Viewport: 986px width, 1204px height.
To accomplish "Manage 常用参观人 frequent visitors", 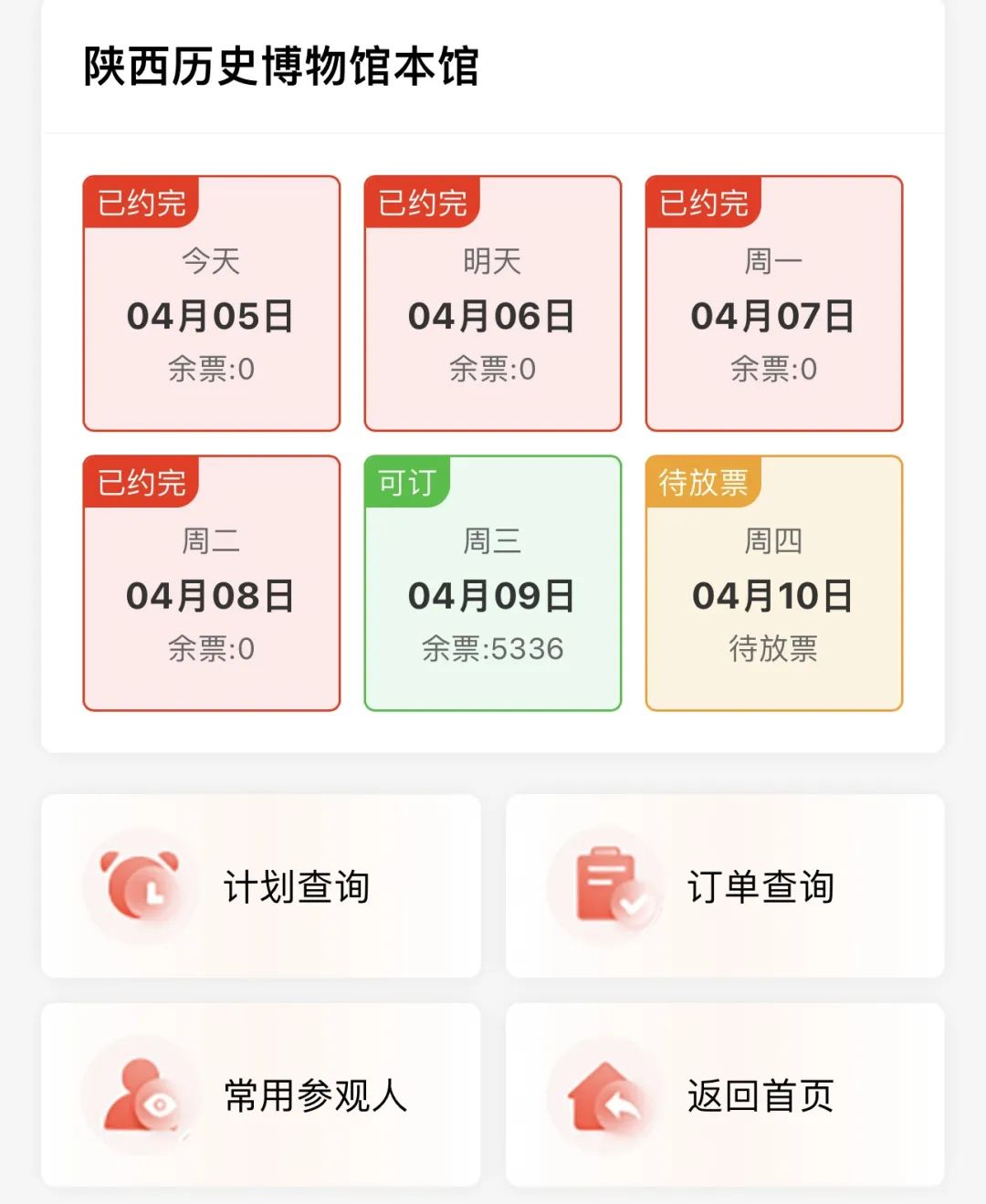I will coord(261,1094).
